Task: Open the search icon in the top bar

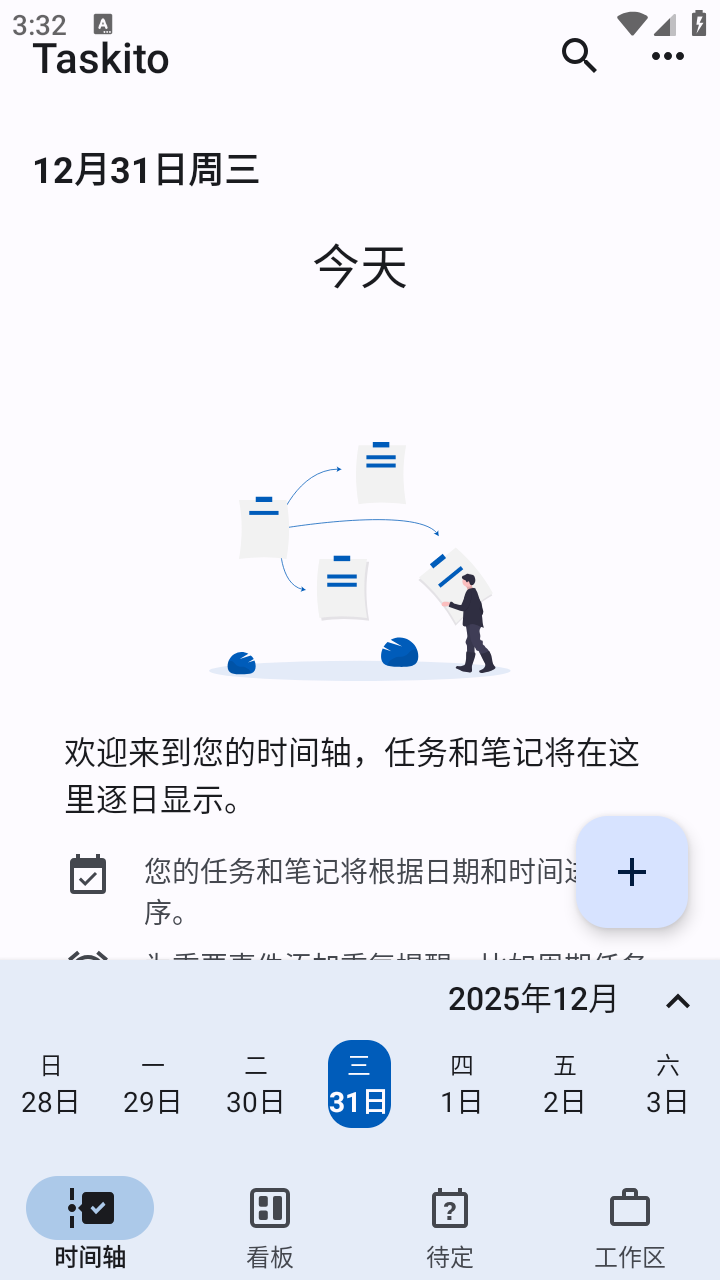Action: [x=579, y=56]
